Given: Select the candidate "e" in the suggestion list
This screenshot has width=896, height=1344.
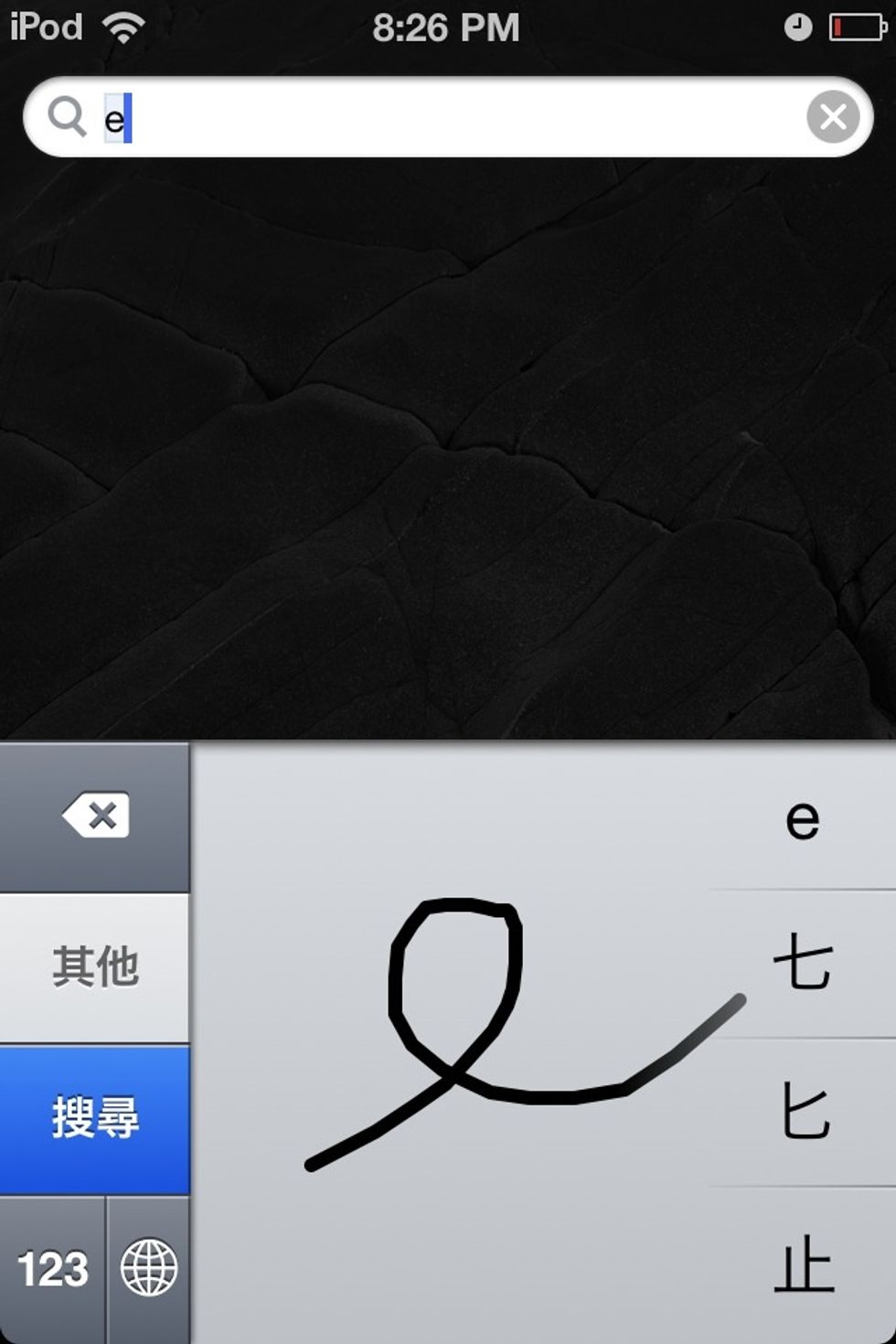Looking at the screenshot, I should (803, 819).
